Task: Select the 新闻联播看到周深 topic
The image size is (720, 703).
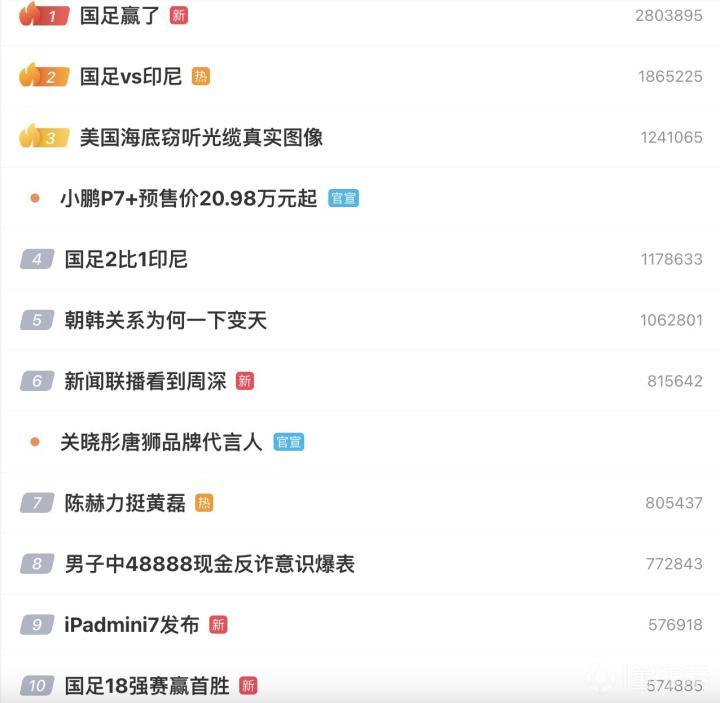Action: click(x=145, y=381)
